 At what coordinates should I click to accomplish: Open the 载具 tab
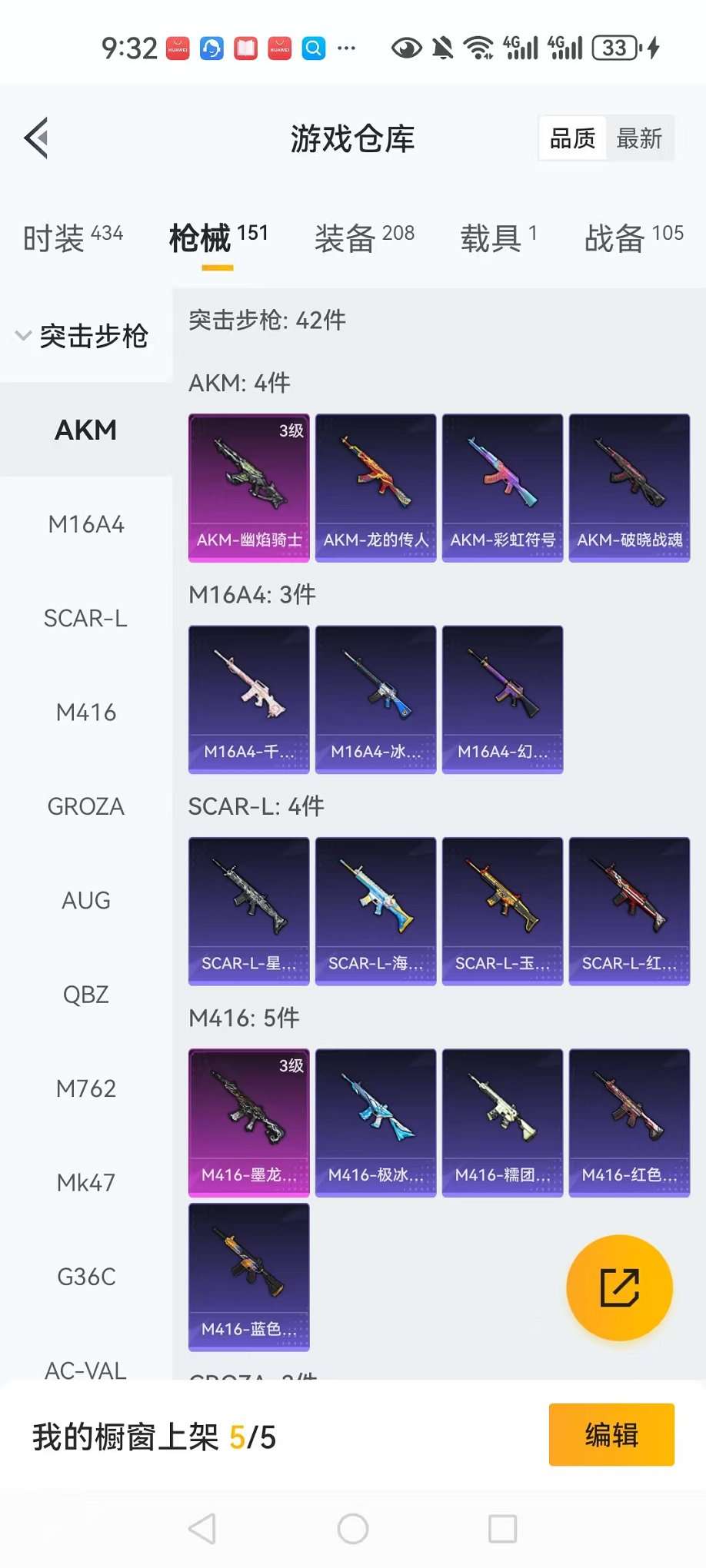pos(498,238)
